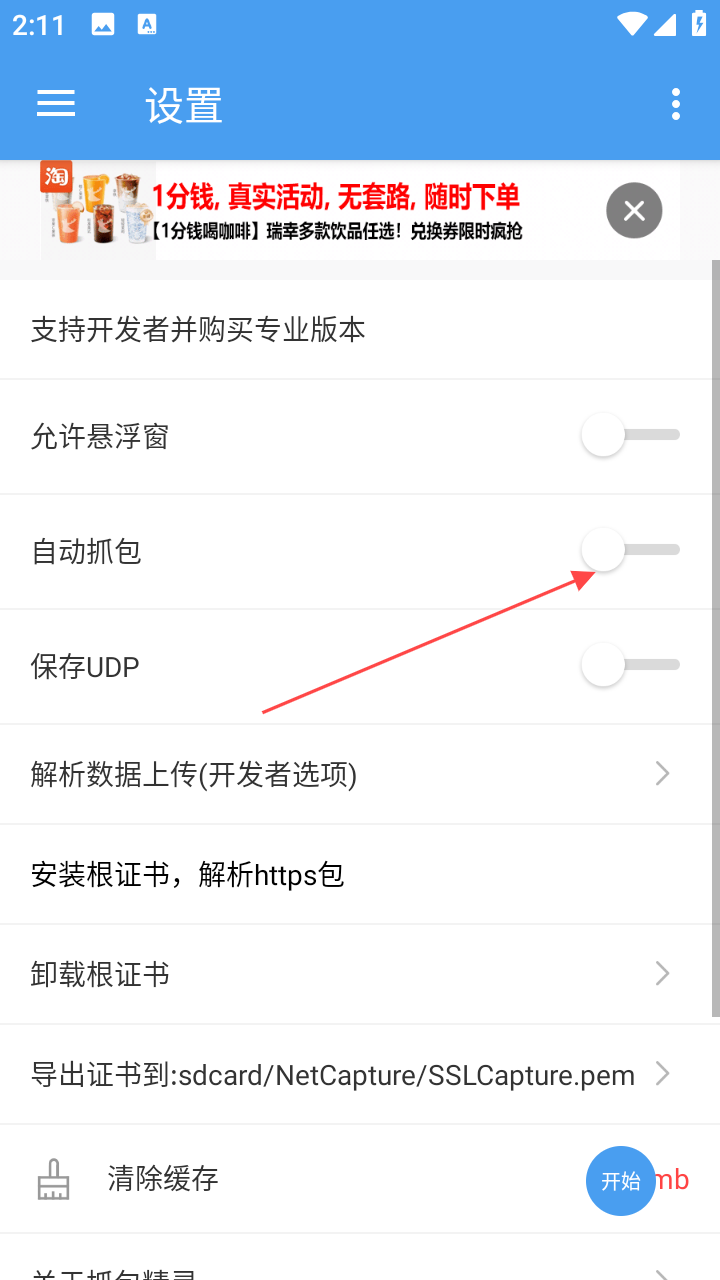Select 安装根证书，解析https包
The image size is (720, 1280).
coord(188,875)
